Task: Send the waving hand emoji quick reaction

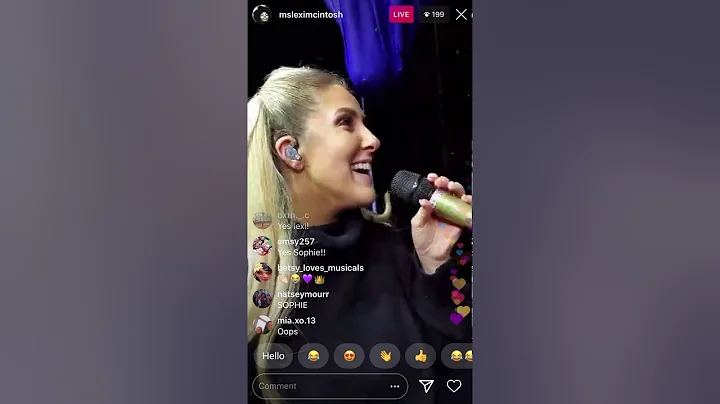Action: point(384,356)
